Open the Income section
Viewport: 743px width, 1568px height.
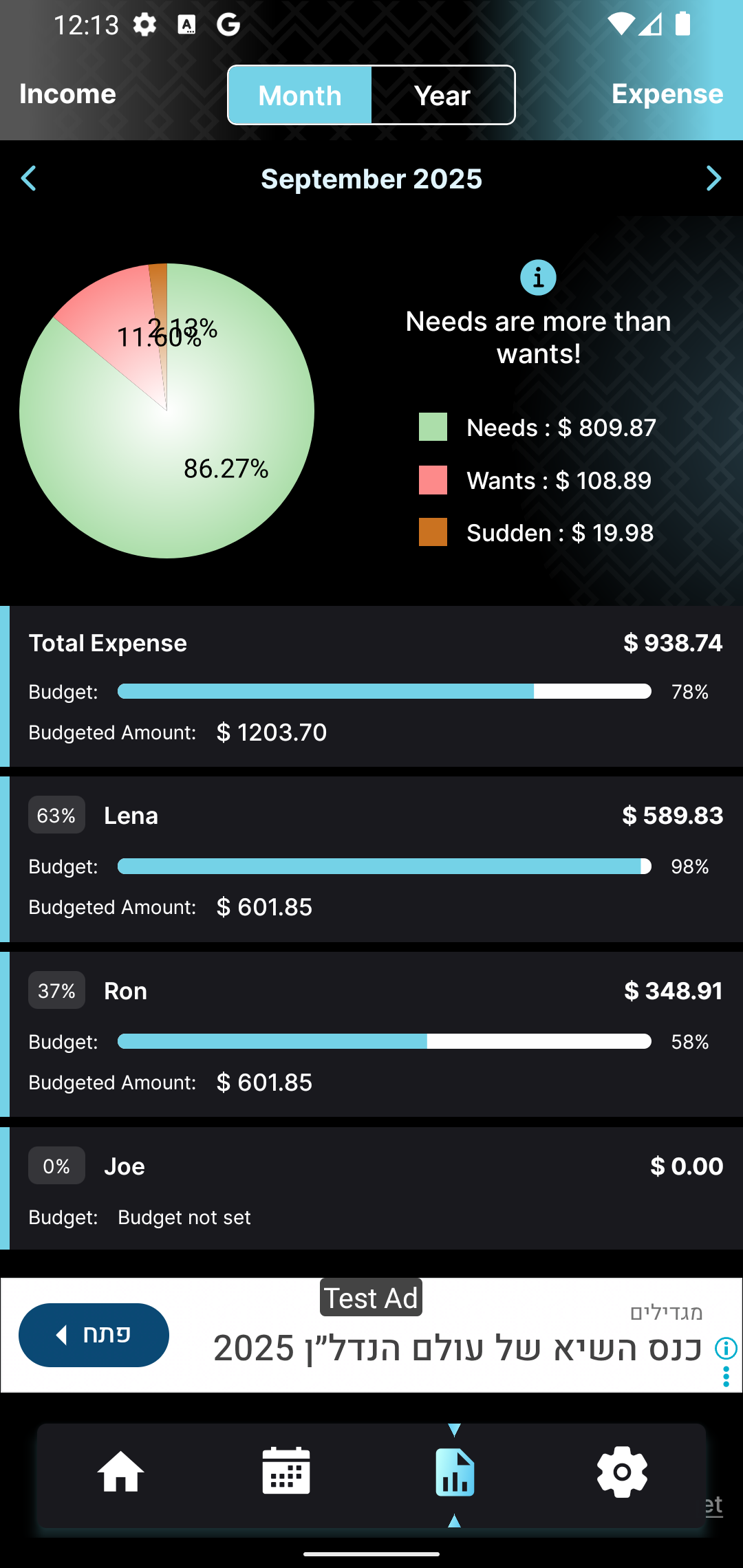tap(67, 94)
